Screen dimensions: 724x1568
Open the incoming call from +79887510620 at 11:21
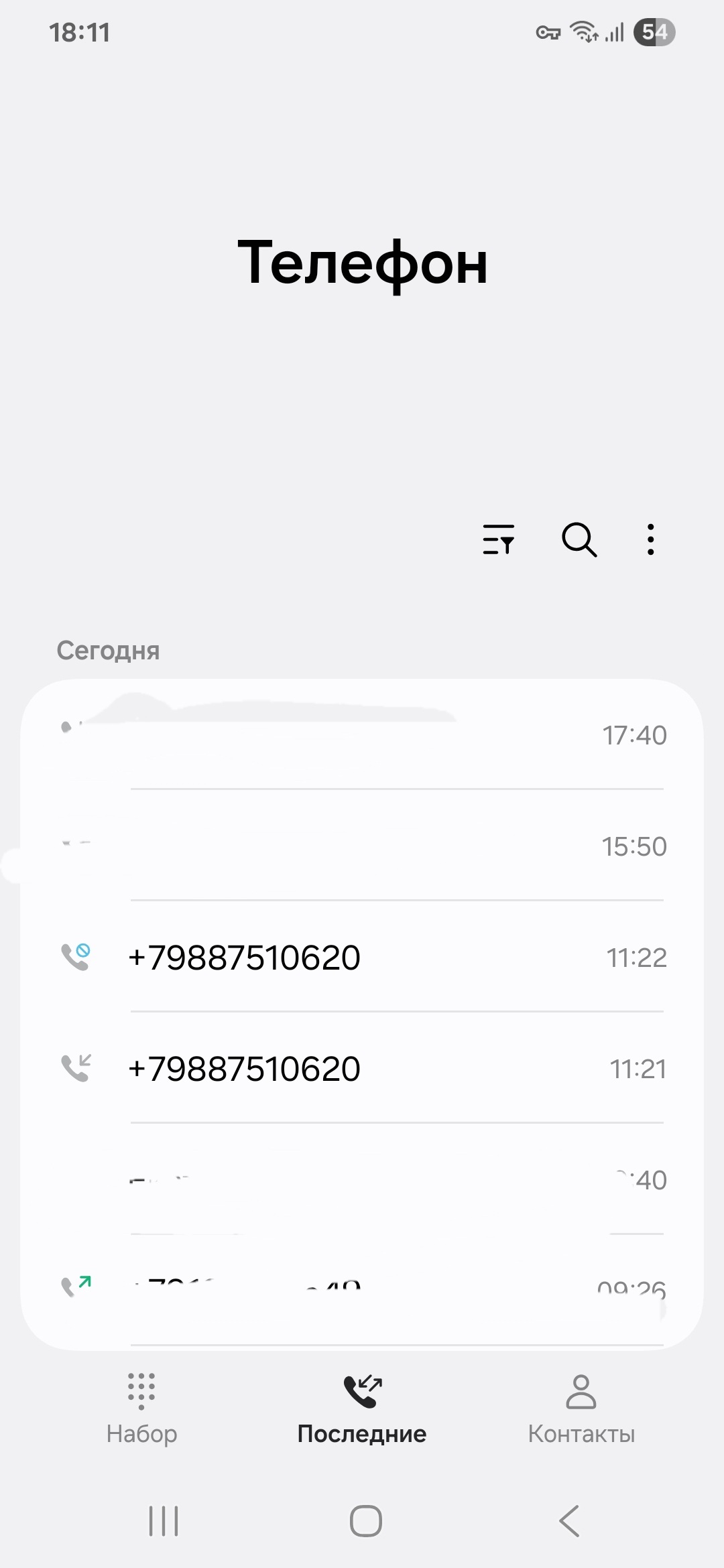(x=362, y=1068)
